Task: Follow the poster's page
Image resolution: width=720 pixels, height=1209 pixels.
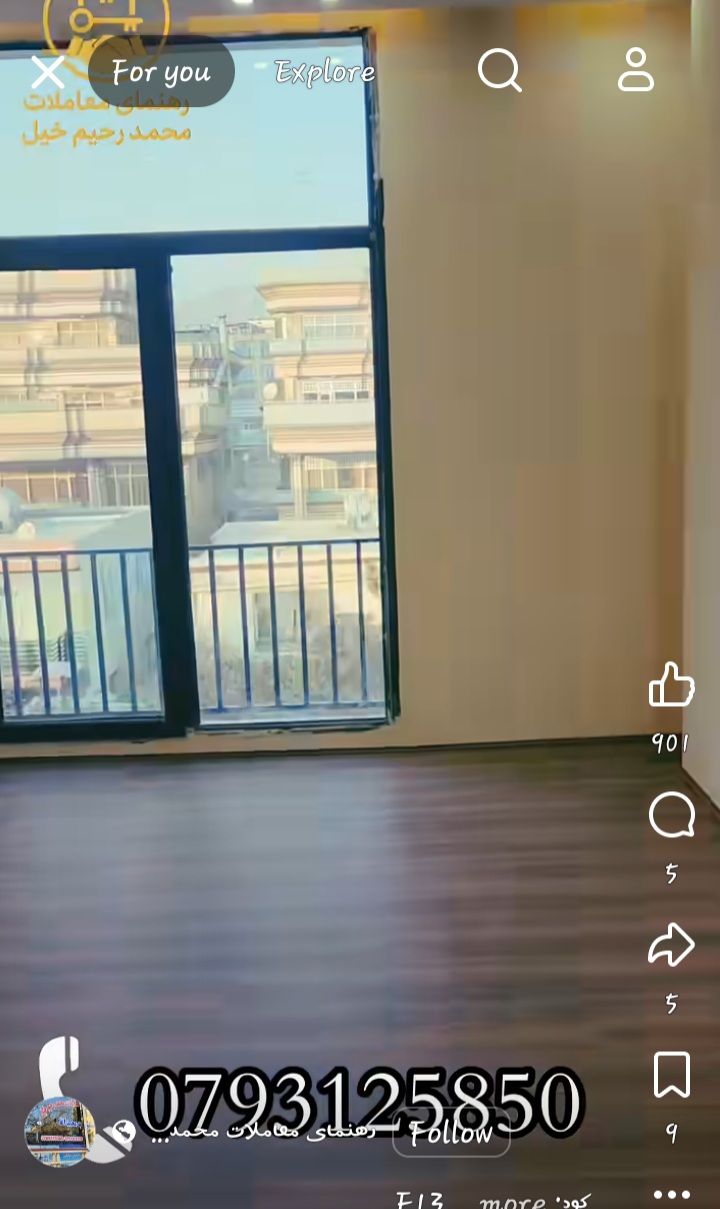Action: (x=451, y=1133)
